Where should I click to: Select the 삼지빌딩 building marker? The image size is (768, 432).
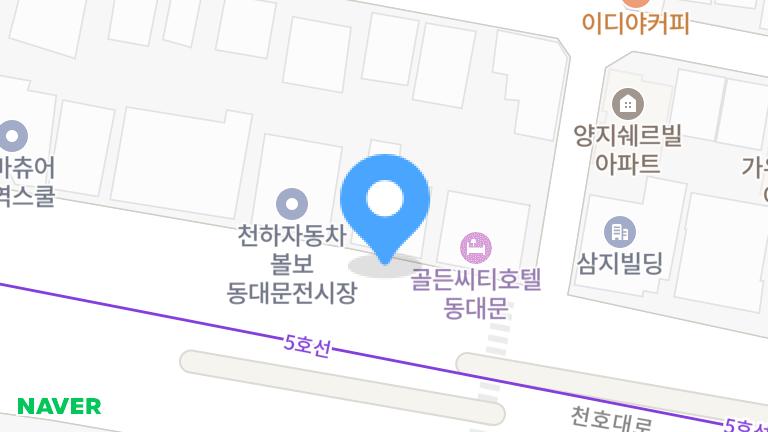coord(619,232)
